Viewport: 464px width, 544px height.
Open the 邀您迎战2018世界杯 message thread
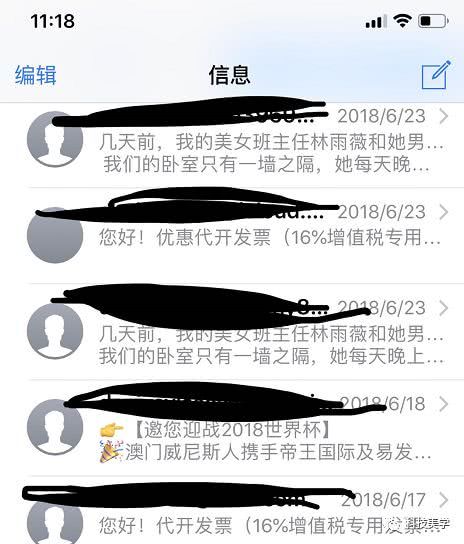coord(232,428)
